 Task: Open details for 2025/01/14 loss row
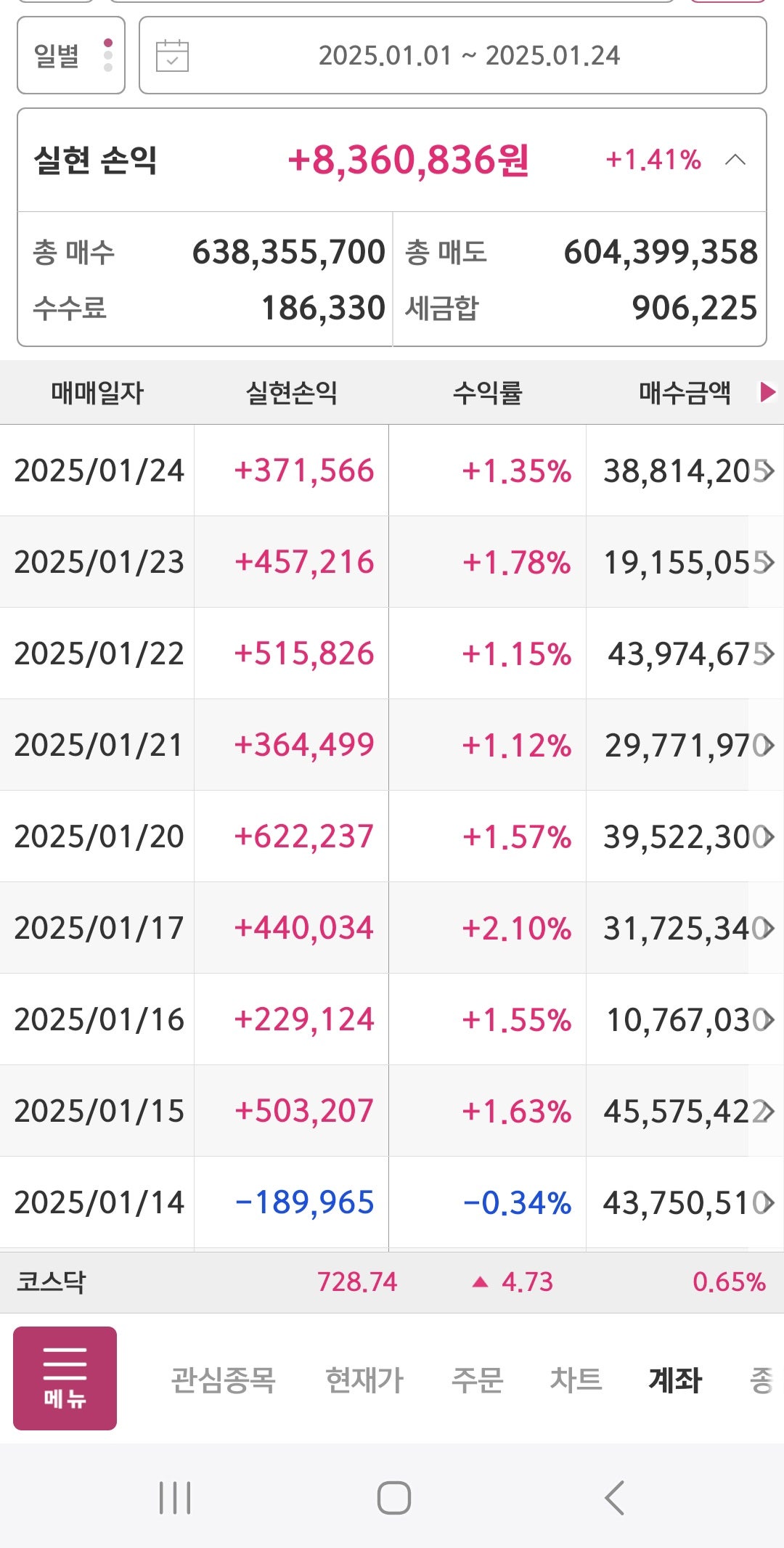392,1202
